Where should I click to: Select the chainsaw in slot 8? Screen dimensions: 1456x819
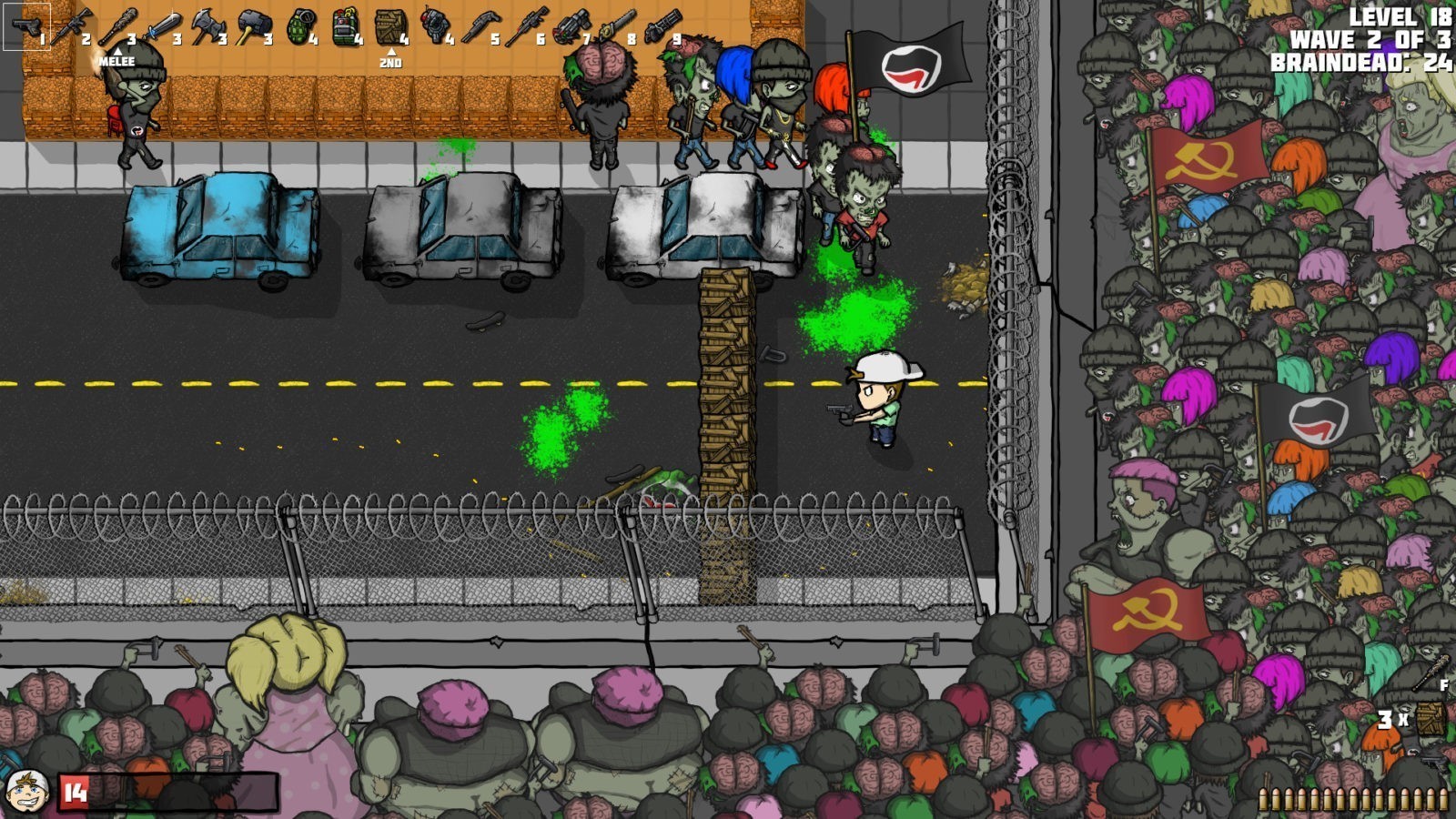tap(617, 25)
